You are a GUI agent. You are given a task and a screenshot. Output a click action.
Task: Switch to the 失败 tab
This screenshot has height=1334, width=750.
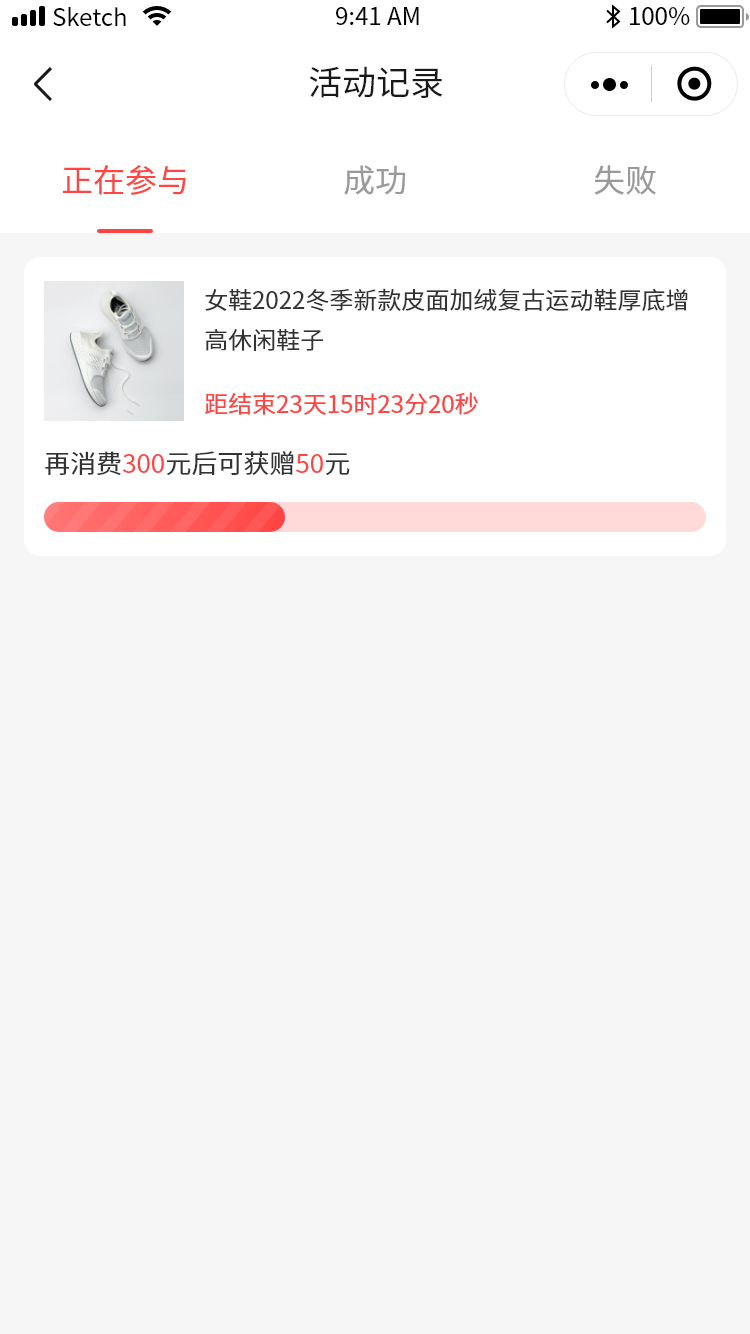624,181
